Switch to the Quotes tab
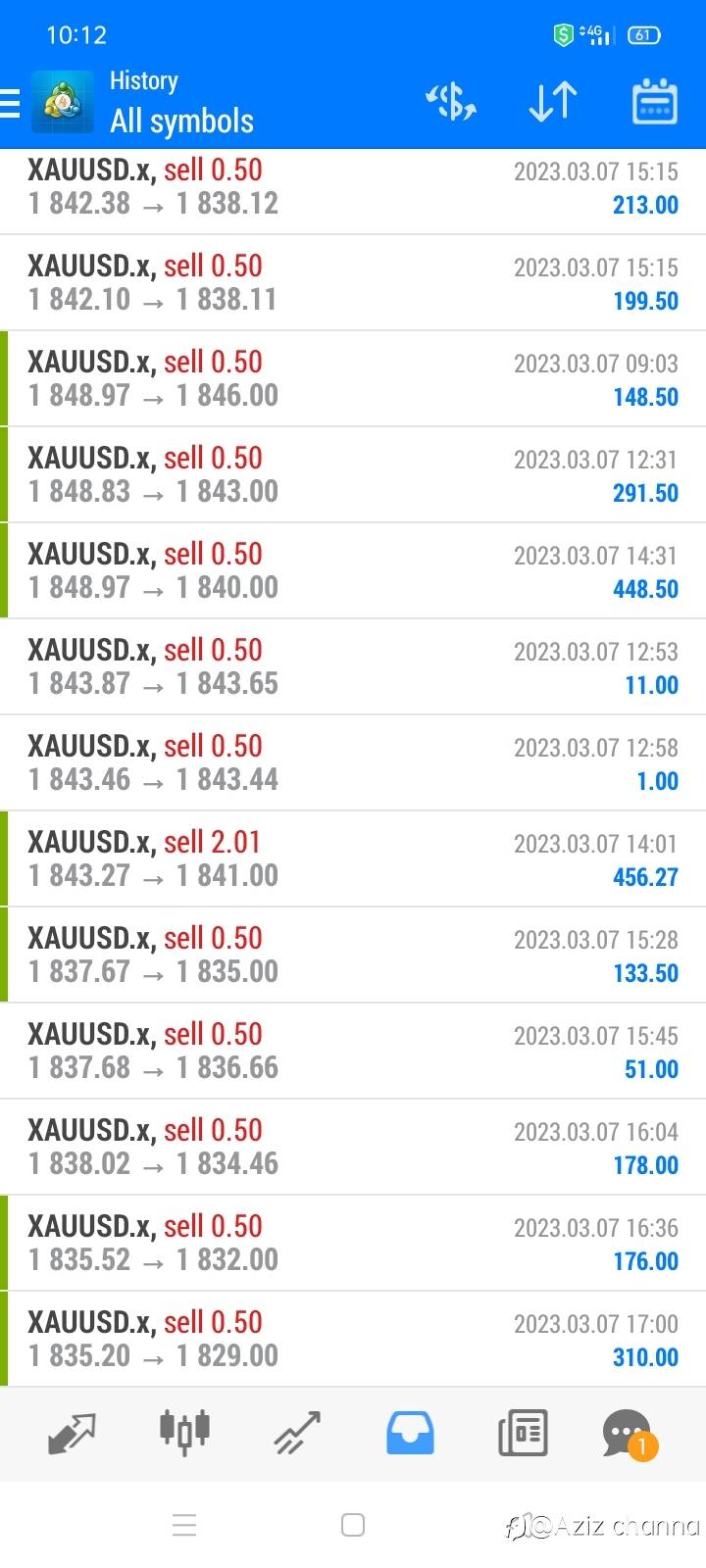 click(x=72, y=1433)
